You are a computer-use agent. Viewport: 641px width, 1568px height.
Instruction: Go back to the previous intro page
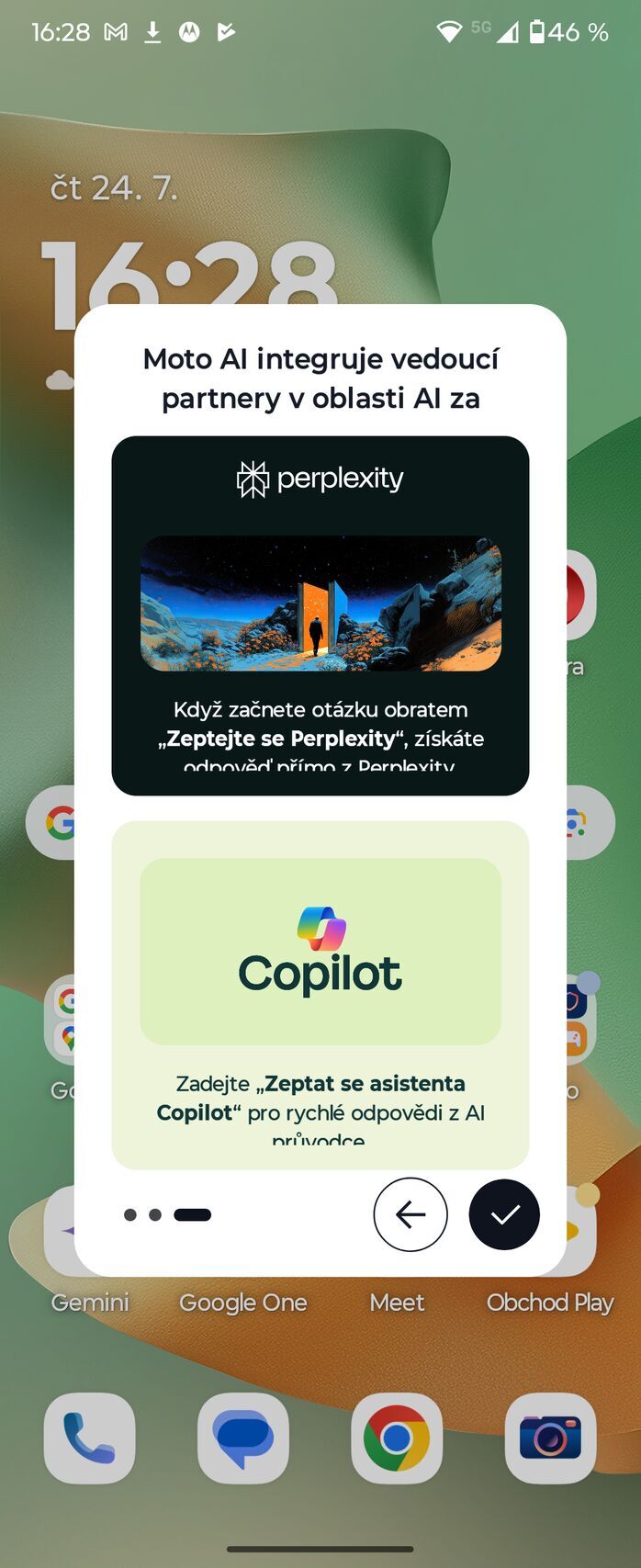[x=410, y=1214]
